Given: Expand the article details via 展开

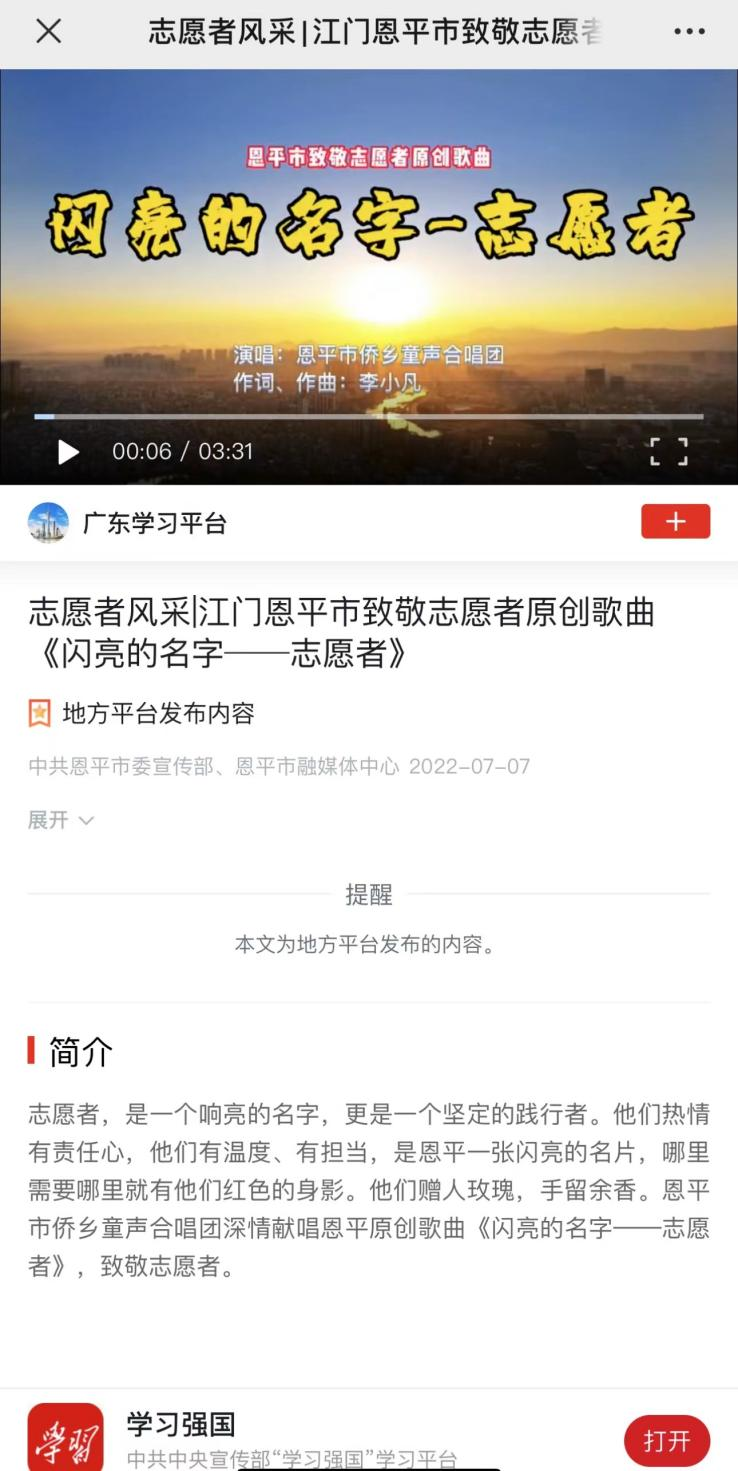Looking at the screenshot, I should (x=47, y=820).
